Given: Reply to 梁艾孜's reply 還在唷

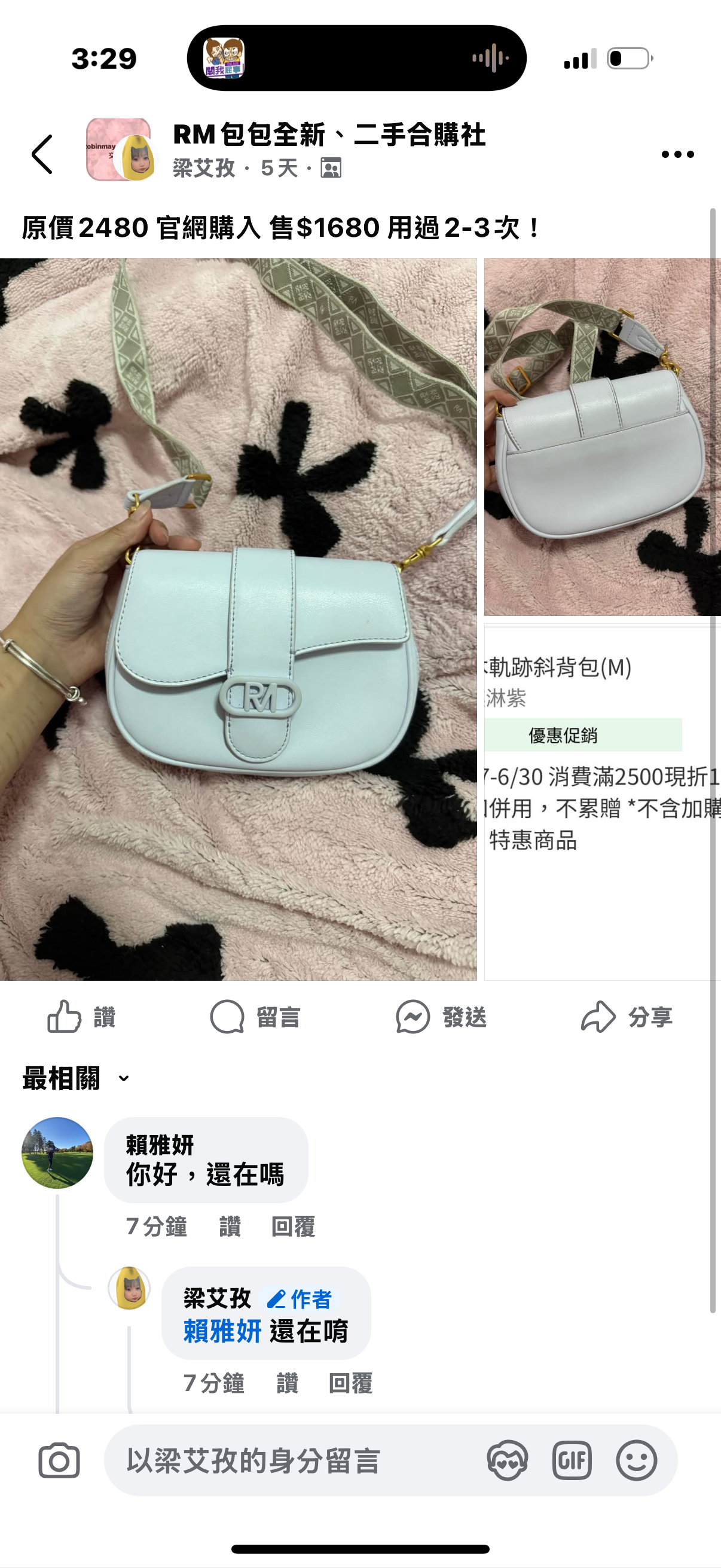Looking at the screenshot, I should [x=350, y=1384].
